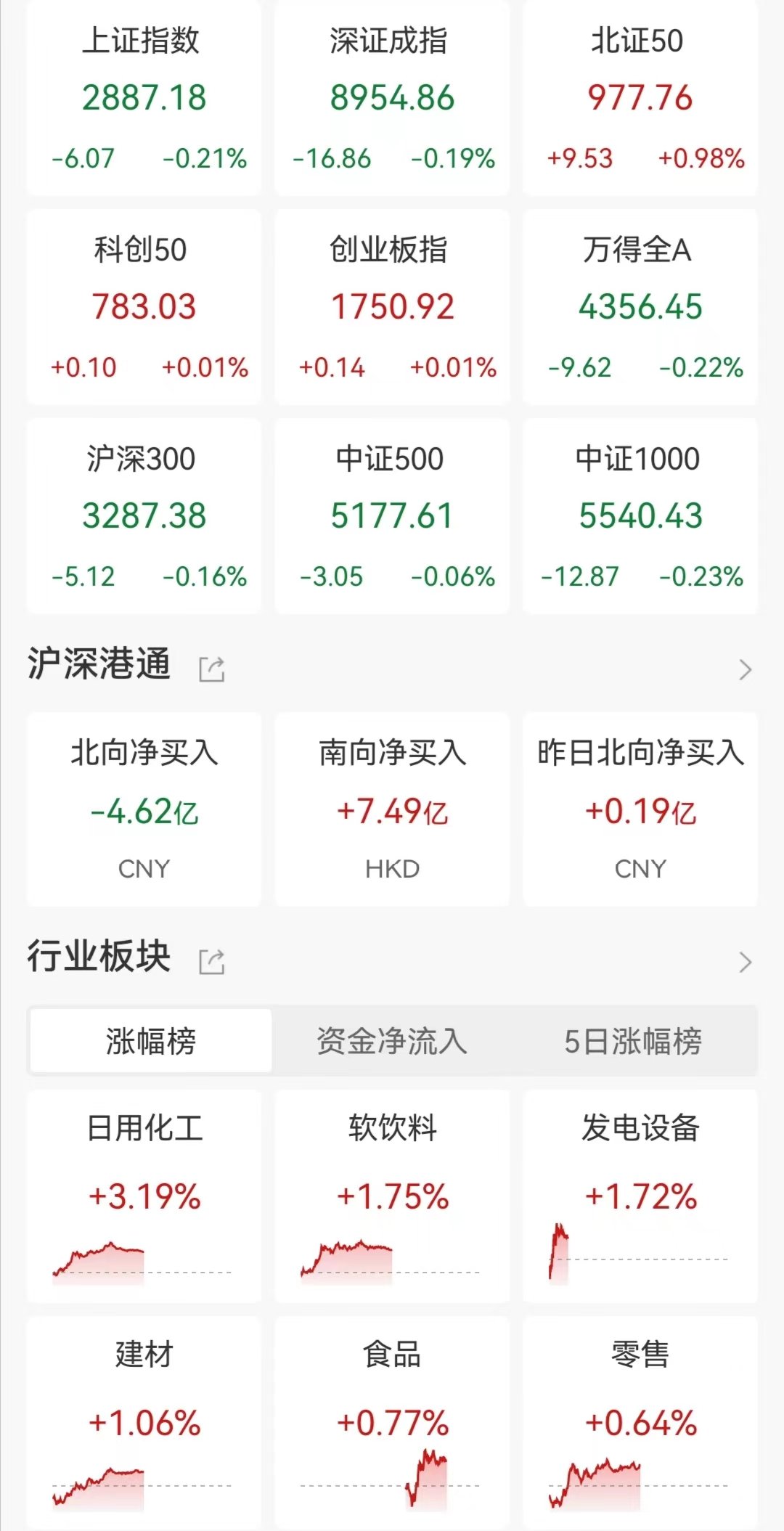Switch to 资金净流入 tab
784x1531 pixels.
(x=392, y=1041)
